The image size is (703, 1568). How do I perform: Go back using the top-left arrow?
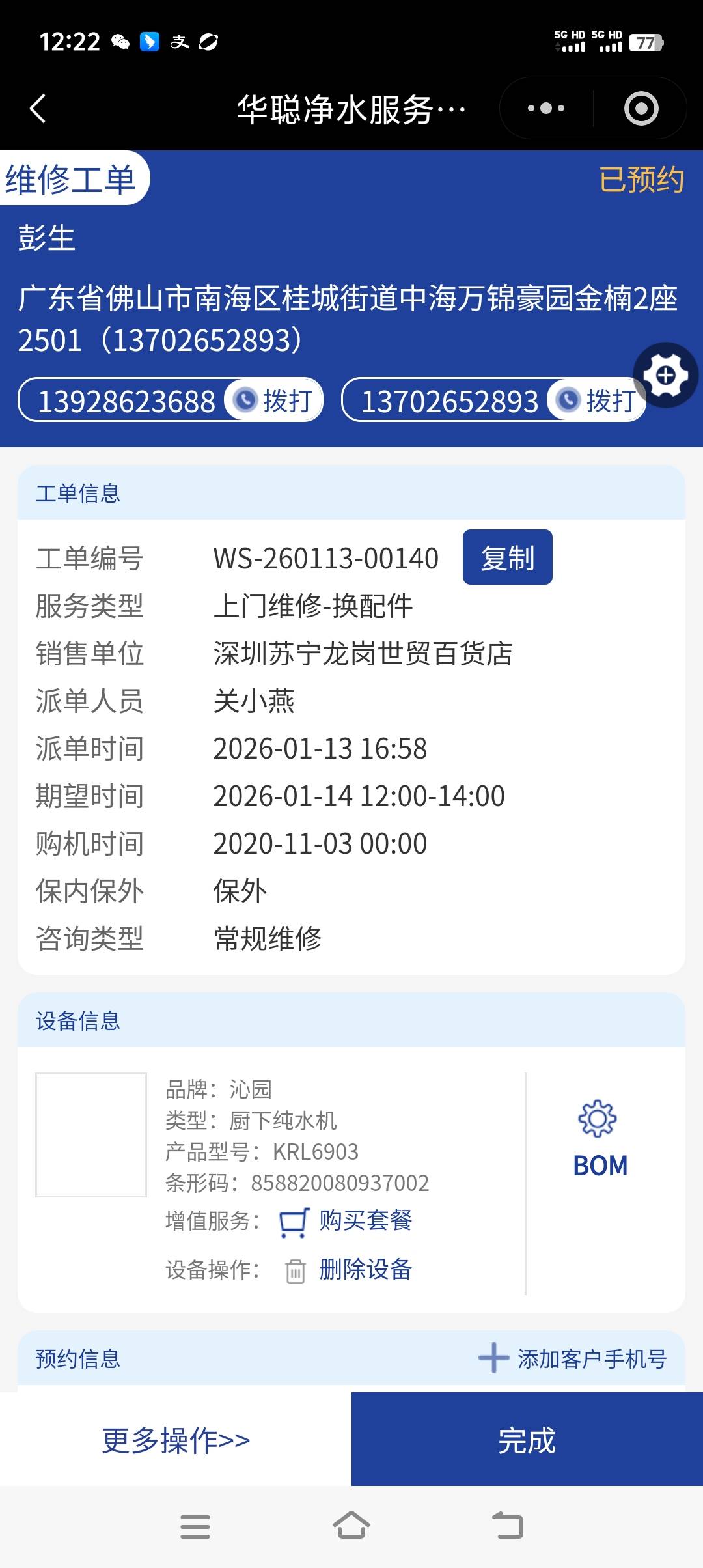coord(38,108)
